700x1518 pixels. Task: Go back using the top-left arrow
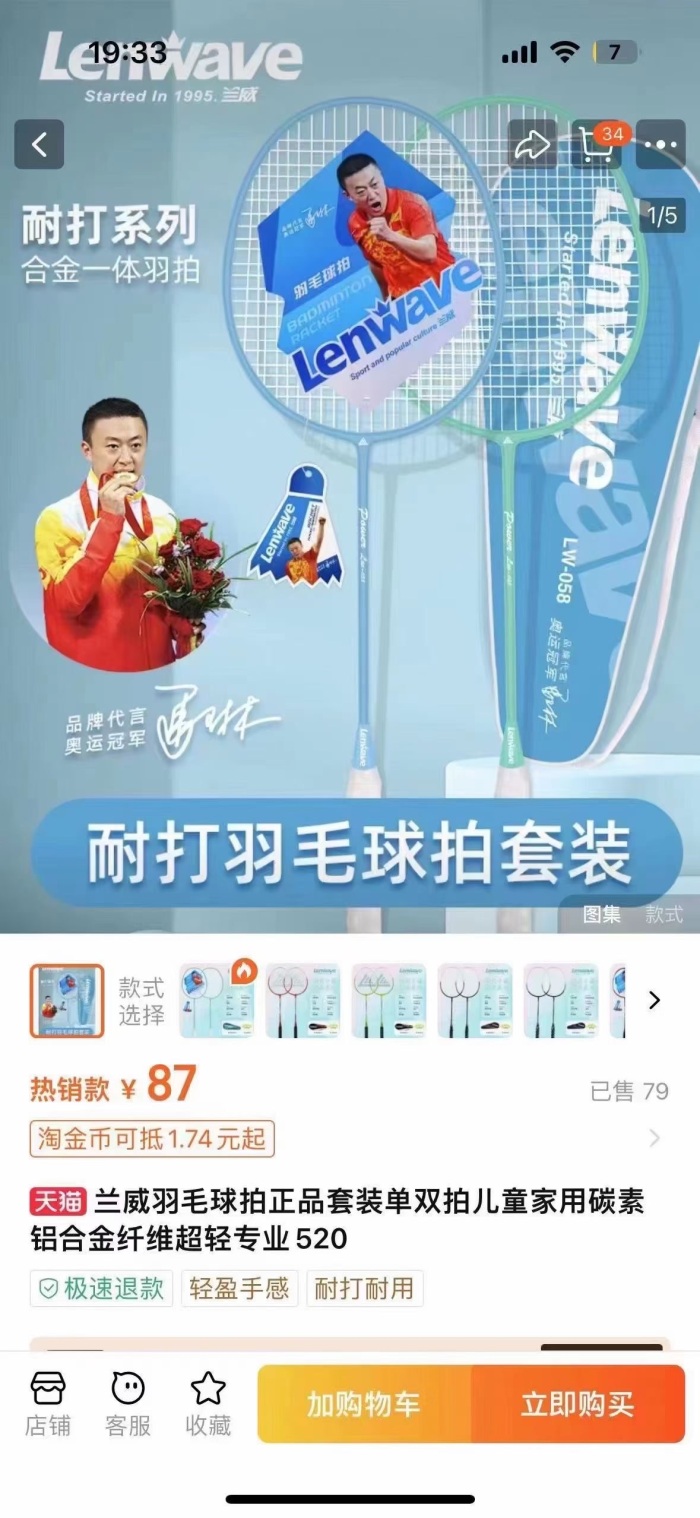click(39, 145)
